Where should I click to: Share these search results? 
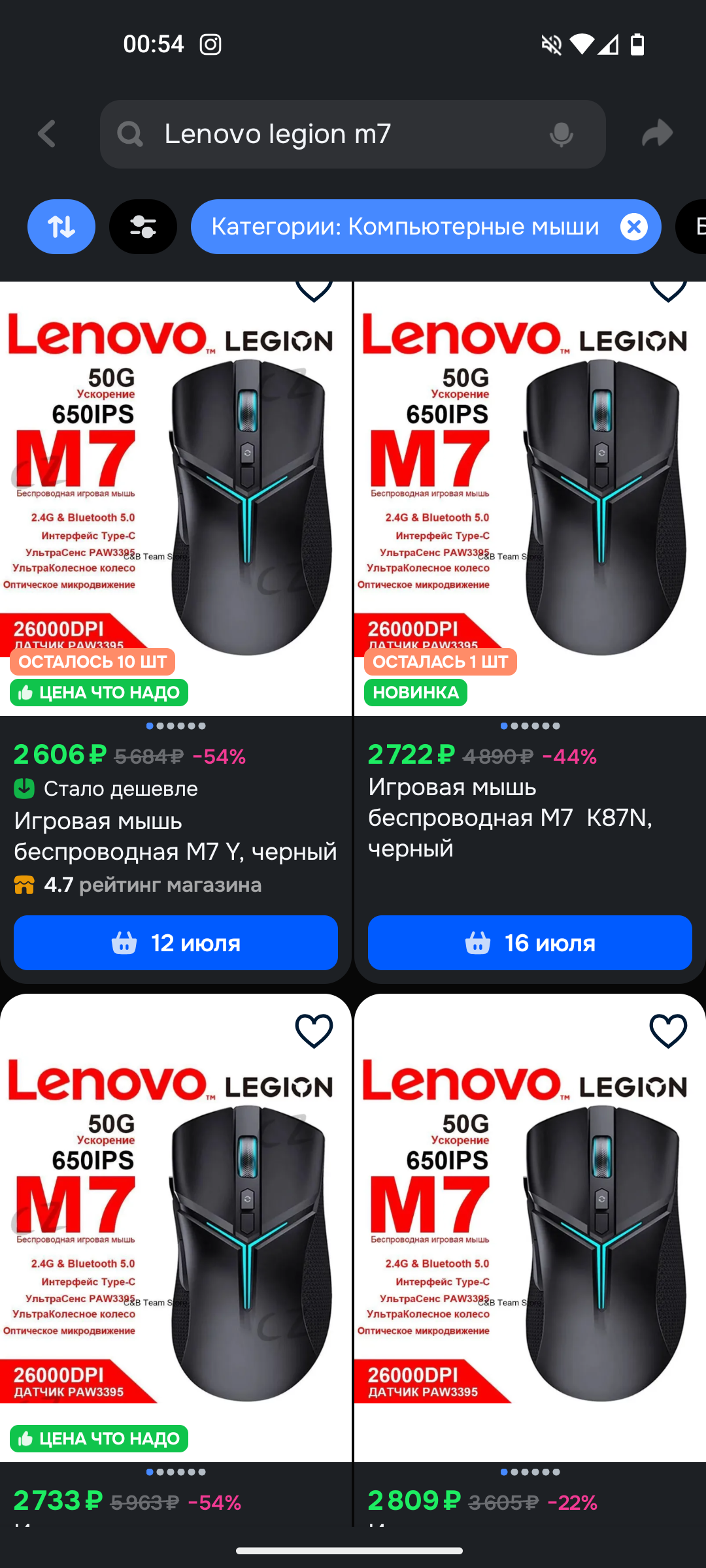(657, 134)
